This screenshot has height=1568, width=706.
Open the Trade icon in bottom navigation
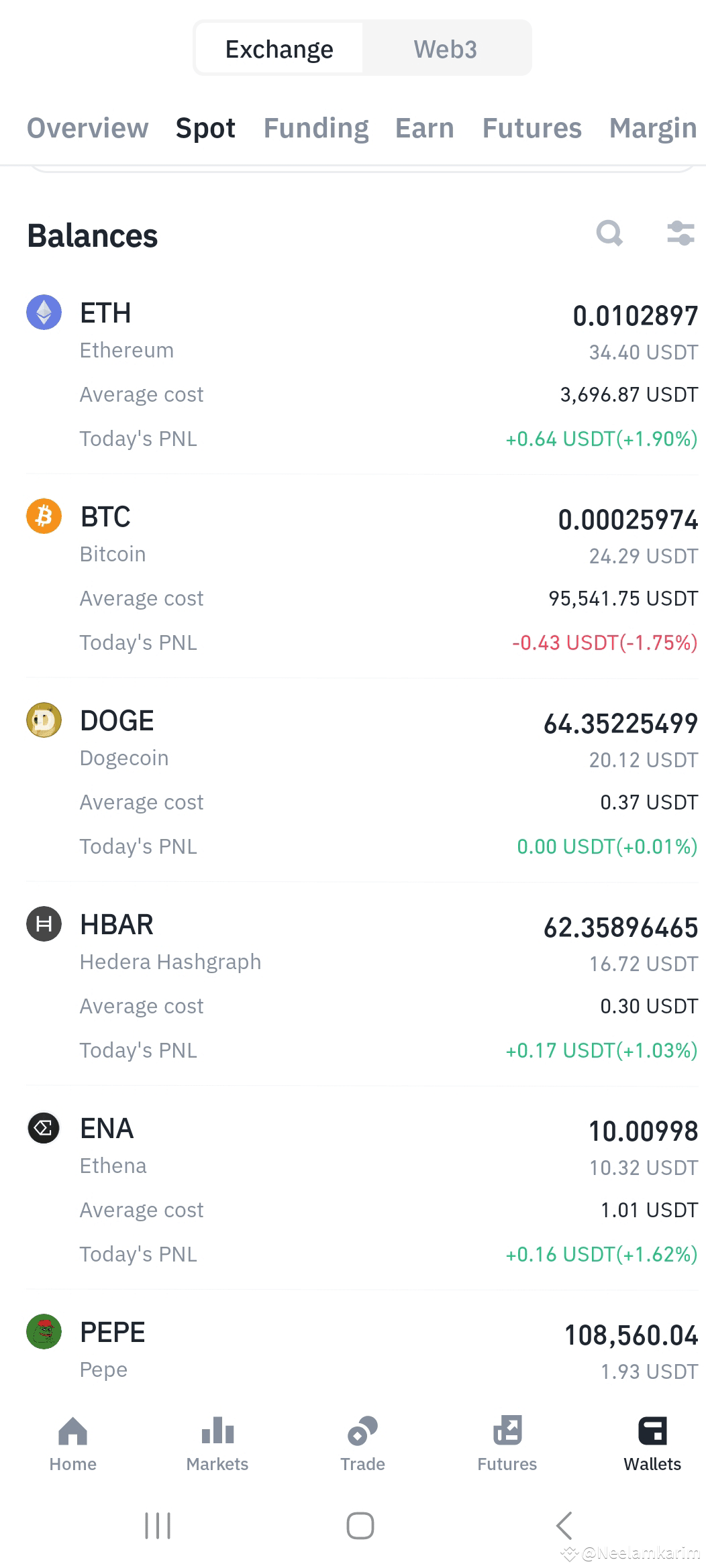point(362,1435)
